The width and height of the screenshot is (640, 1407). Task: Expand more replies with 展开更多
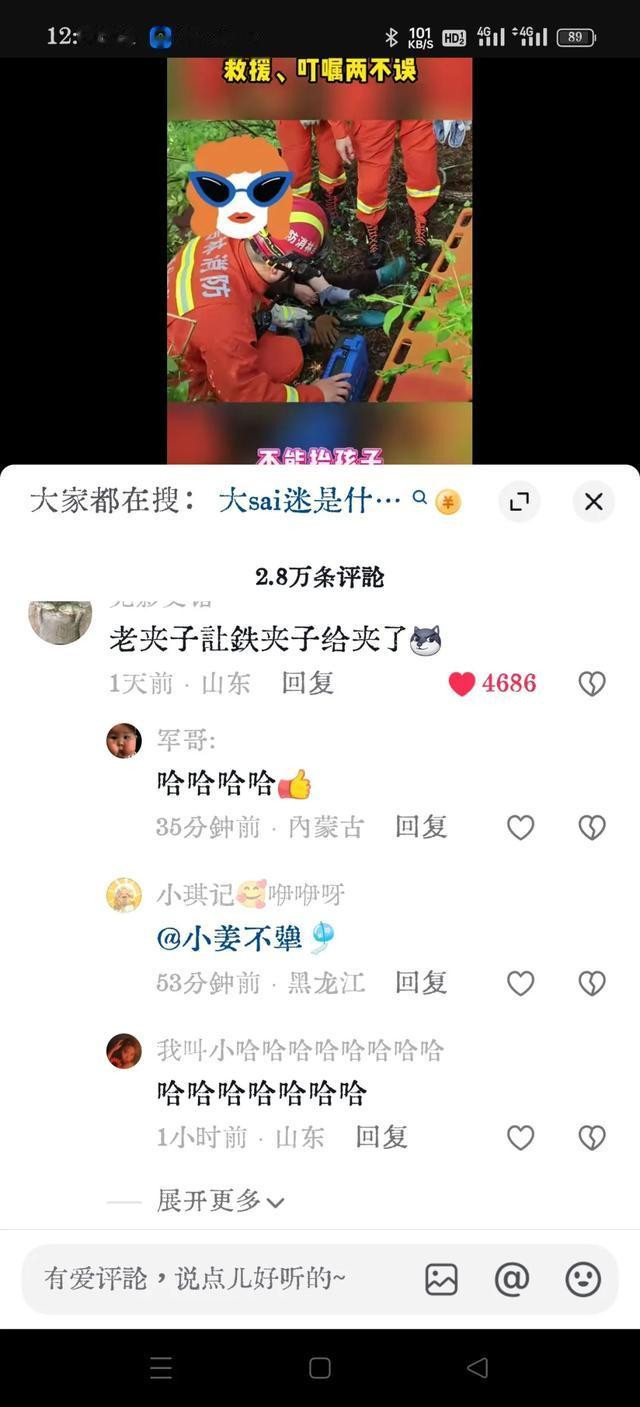(219, 1201)
